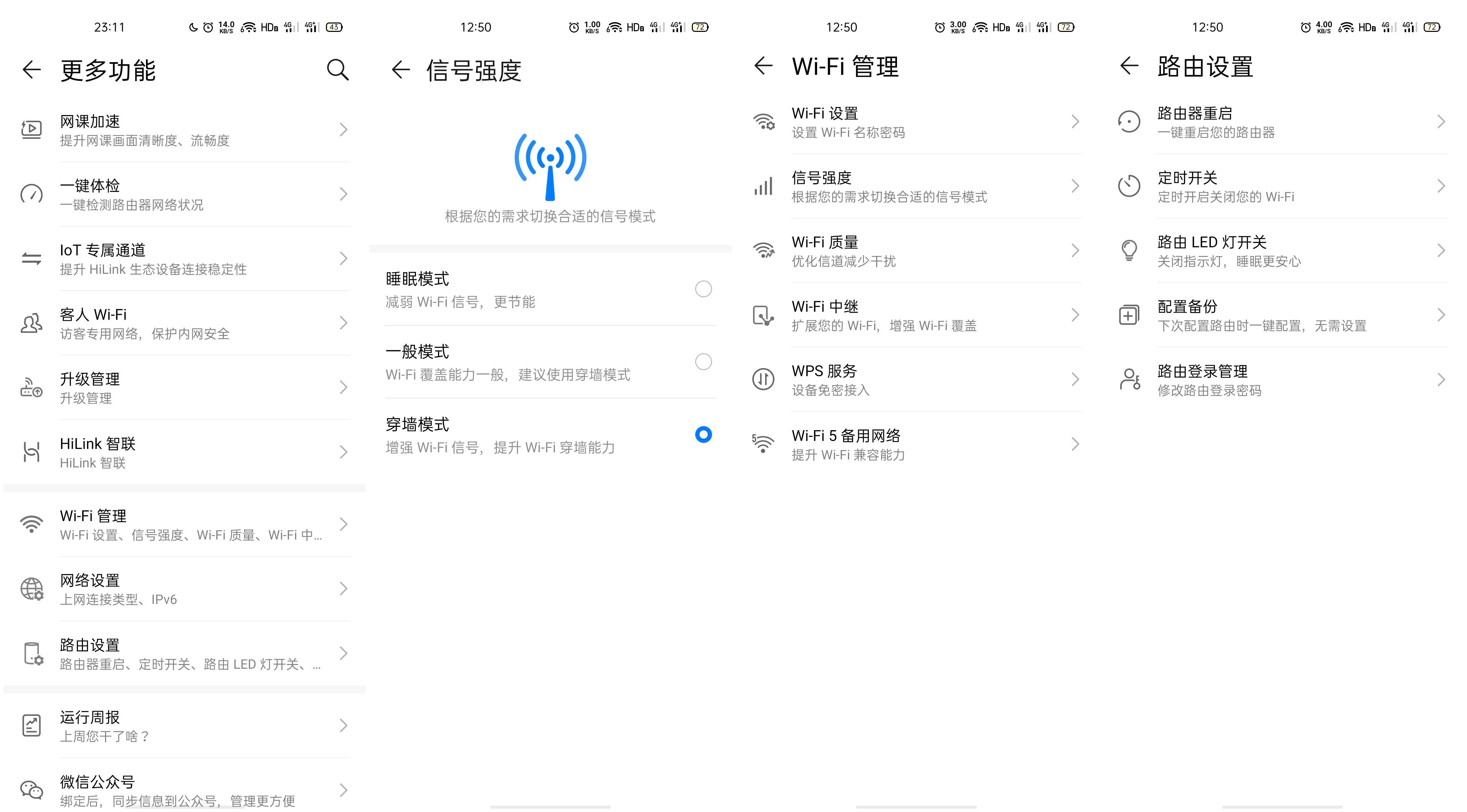
Task: Open 路由 LED 灯开关
Action: click(1281, 251)
